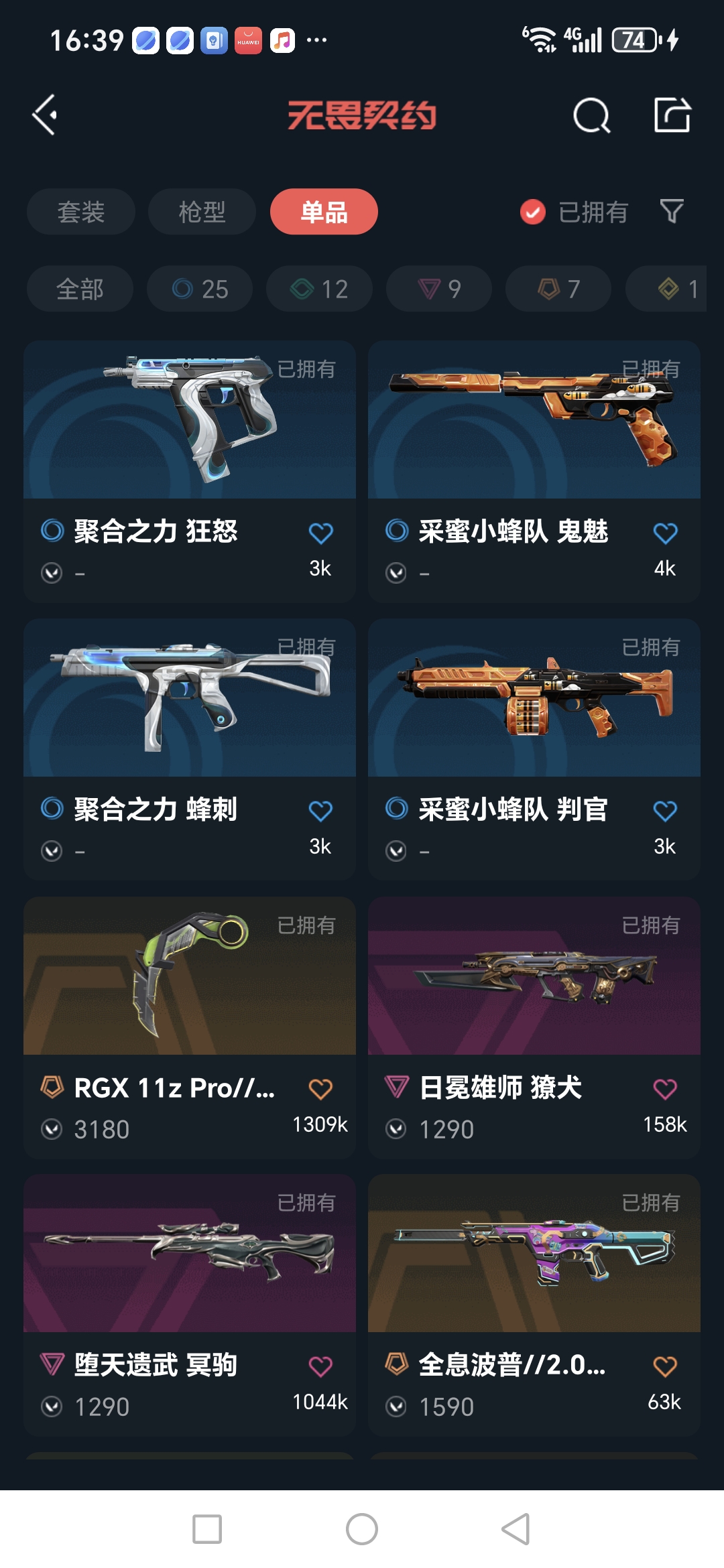View the RGX 11z Pro skin card
The width and height of the screenshot is (724, 1568).
[190, 1025]
